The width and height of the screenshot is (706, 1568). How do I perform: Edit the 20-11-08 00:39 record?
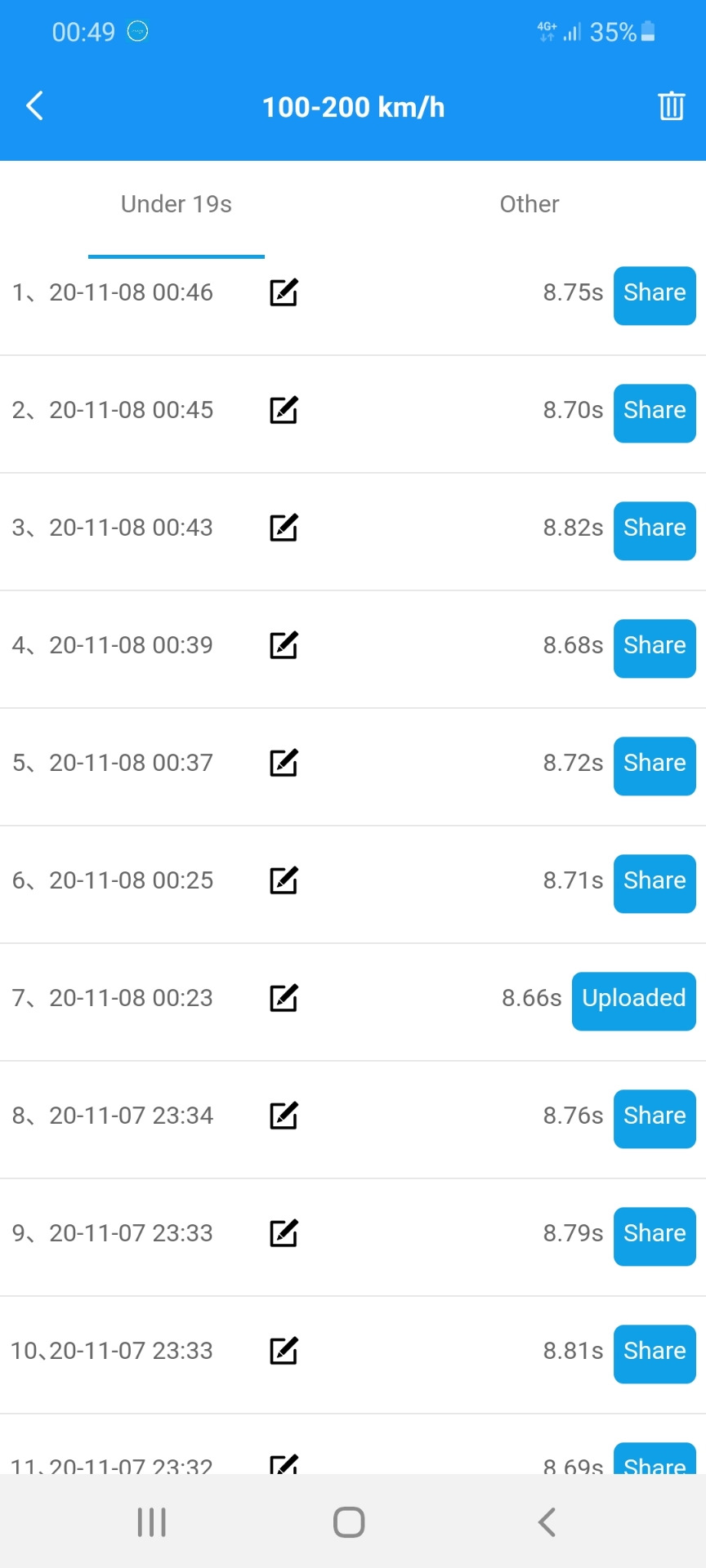pos(284,645)
